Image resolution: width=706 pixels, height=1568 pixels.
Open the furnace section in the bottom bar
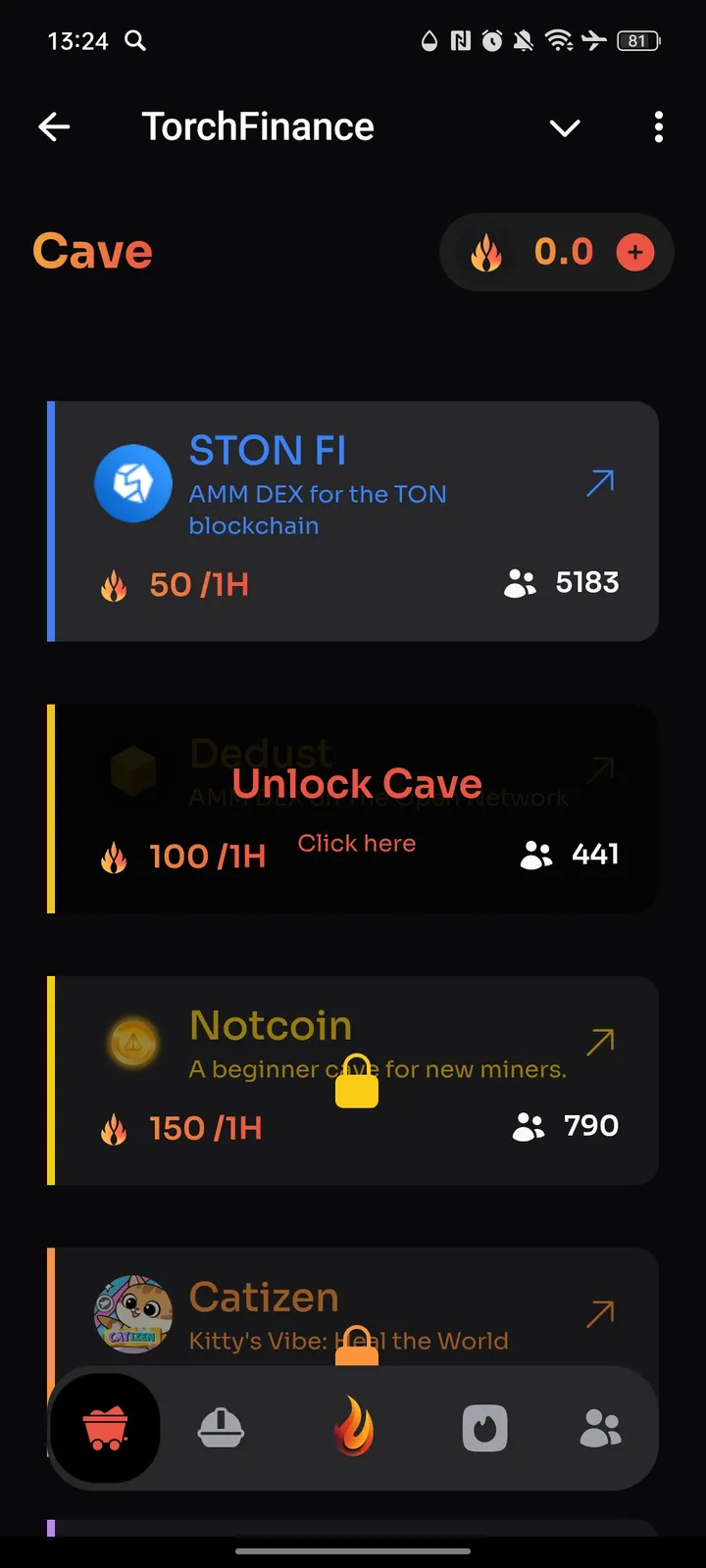(483, 1428)
